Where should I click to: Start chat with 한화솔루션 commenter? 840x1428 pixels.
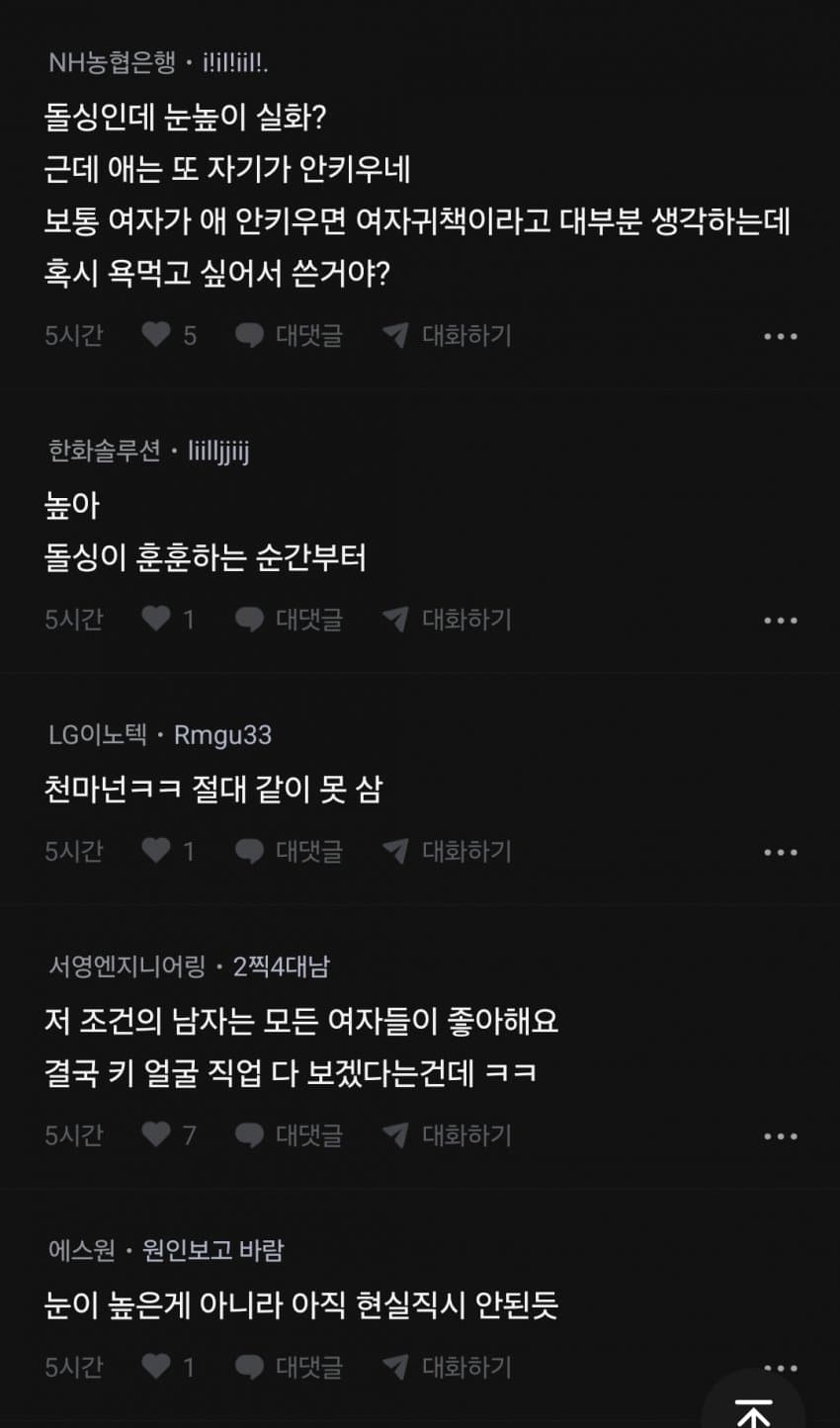[448, 619]
